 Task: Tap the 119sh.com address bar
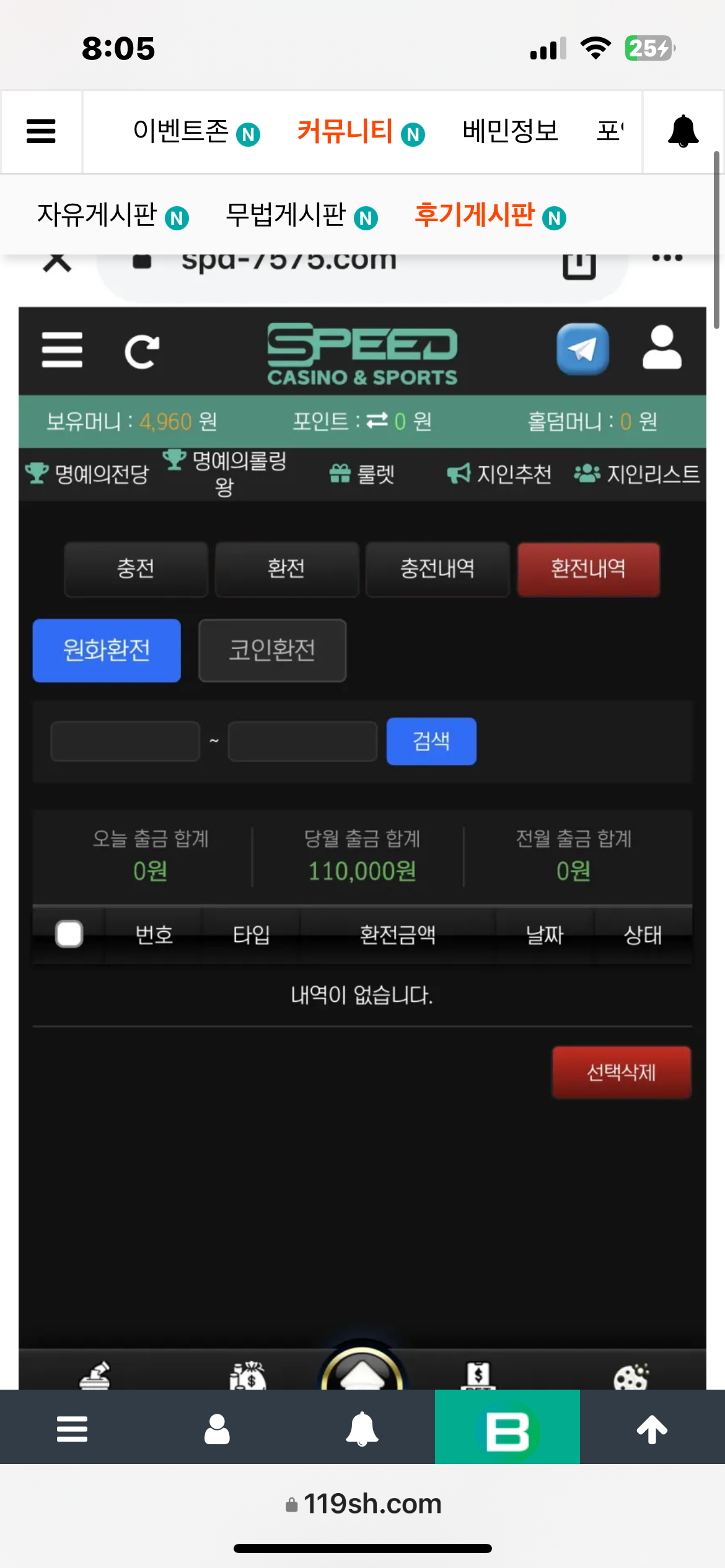(363, 1504)
